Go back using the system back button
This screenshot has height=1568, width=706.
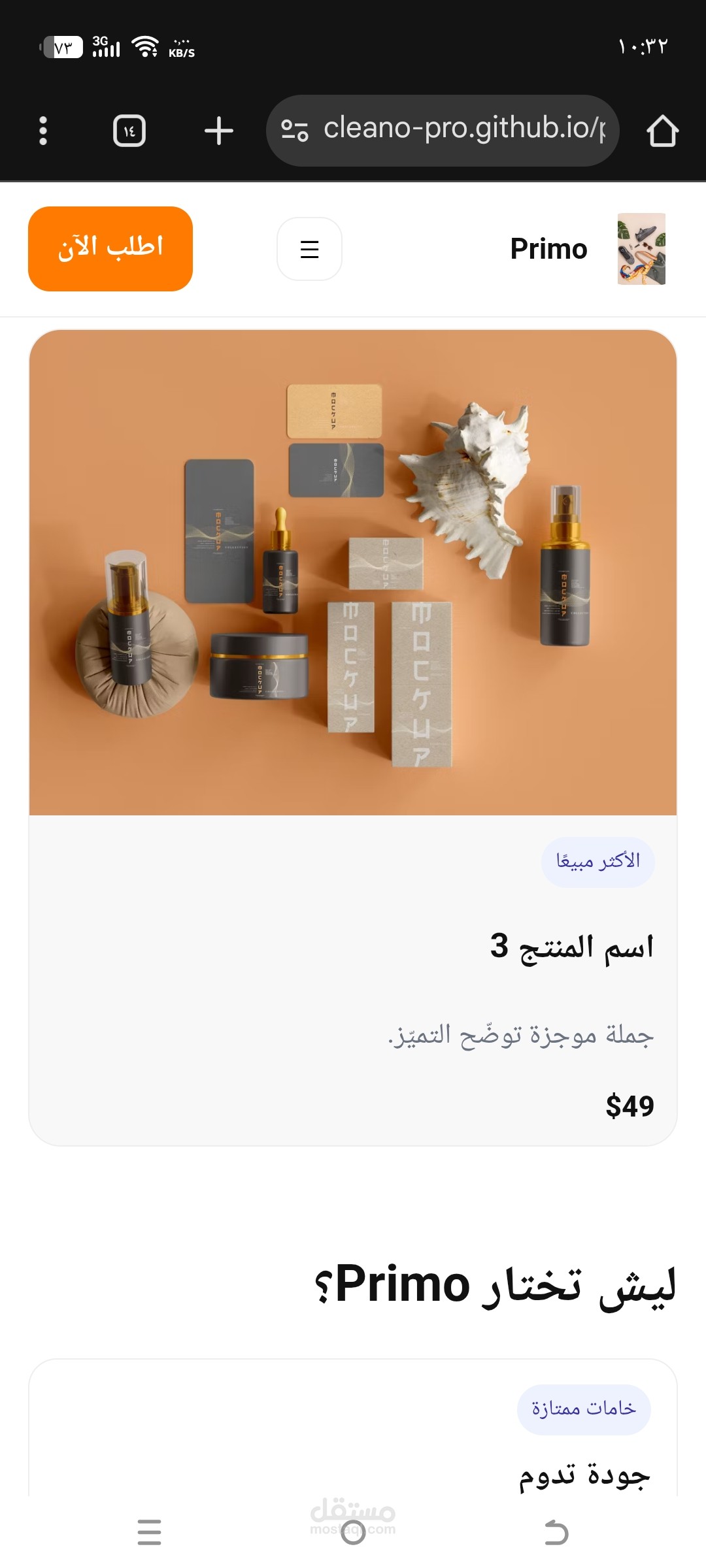[556, 1532]
